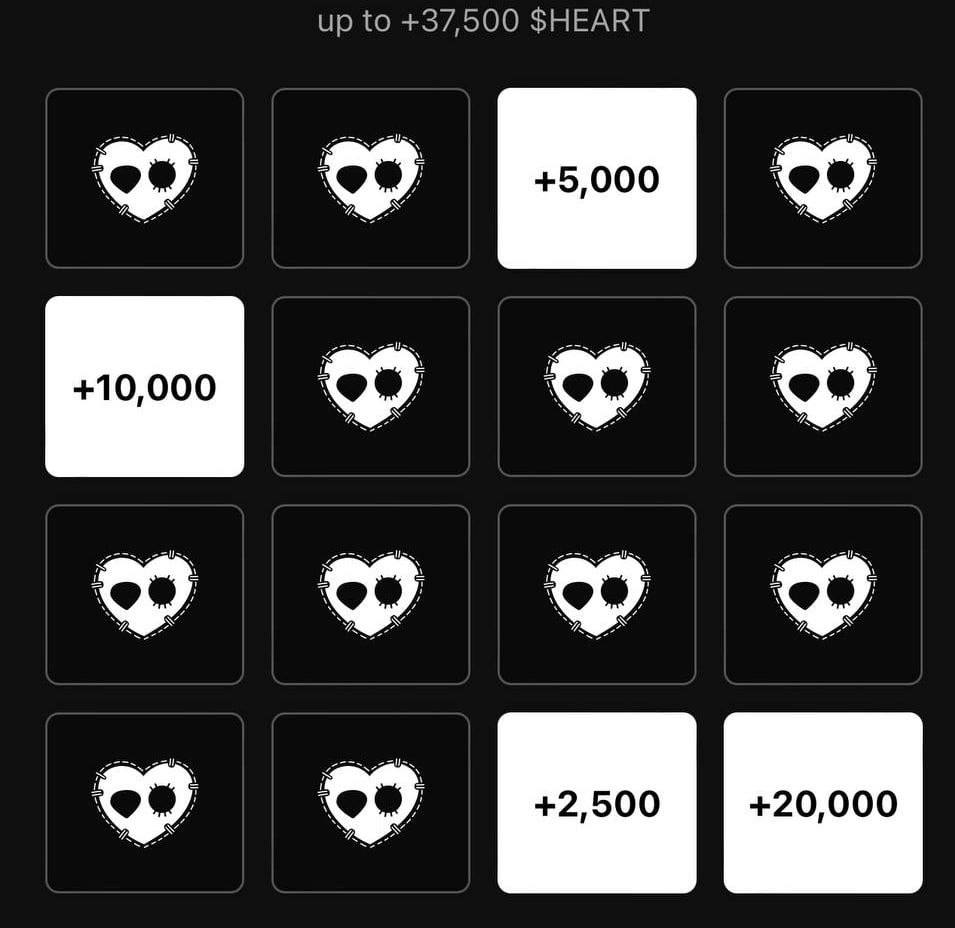This screenshot has height=928, width=955.
Task: Open the heart card right of +10,000
Action: (370, 386)
